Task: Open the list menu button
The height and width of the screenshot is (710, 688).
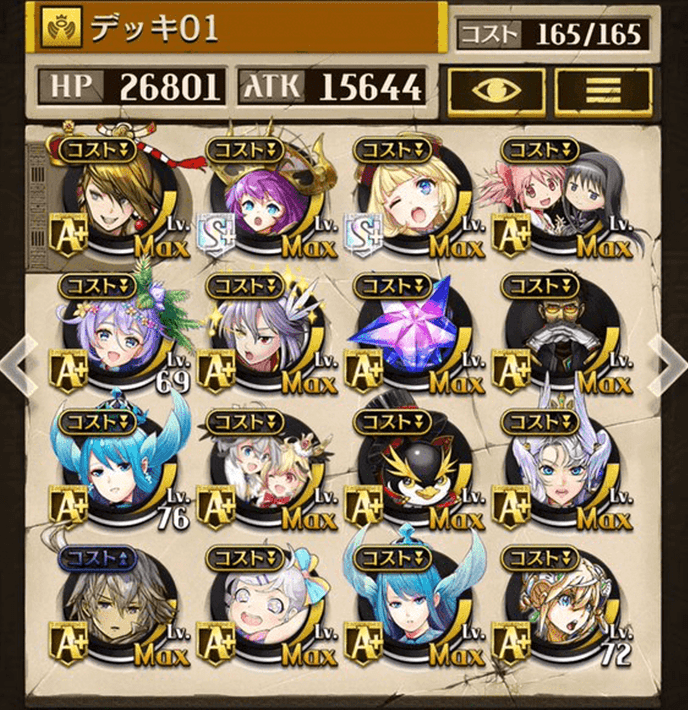Action: pyautogui.click(x=603, y=89)
